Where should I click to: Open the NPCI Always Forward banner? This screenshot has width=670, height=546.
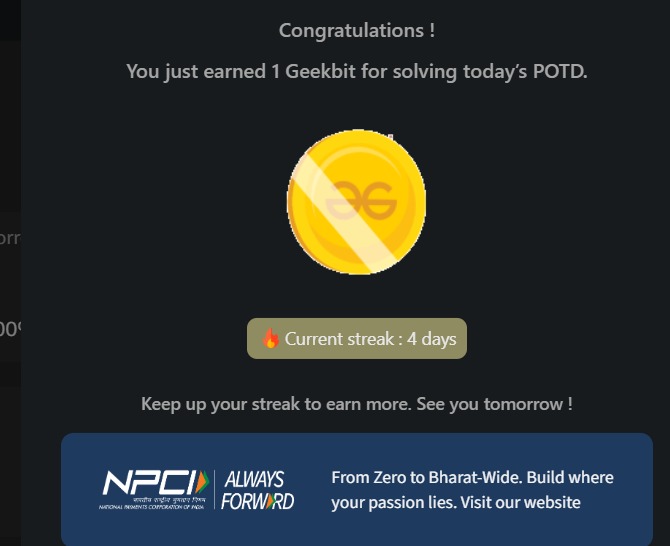click(356, 489)
